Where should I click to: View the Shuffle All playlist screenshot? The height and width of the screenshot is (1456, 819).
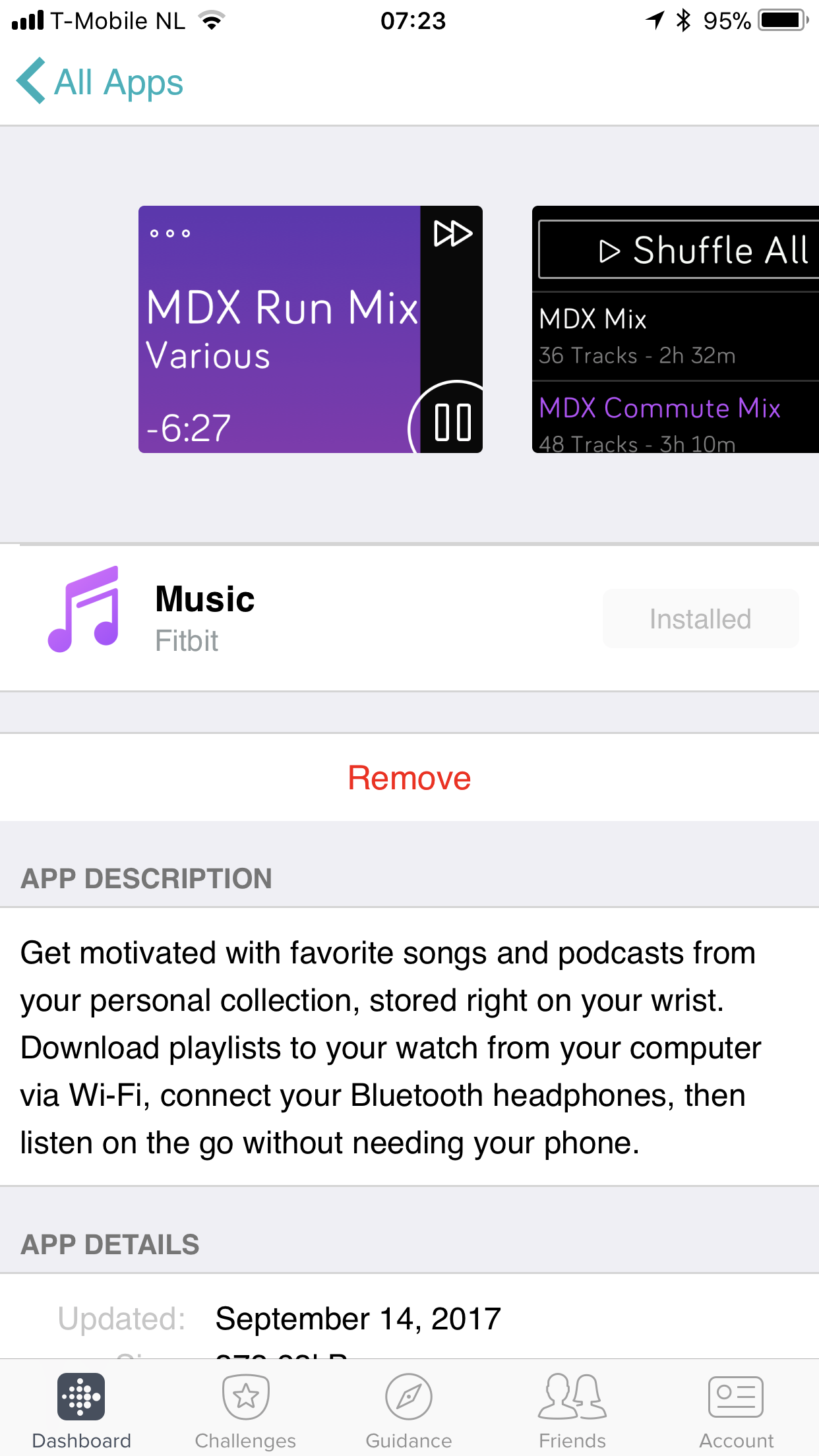[675, 329]
